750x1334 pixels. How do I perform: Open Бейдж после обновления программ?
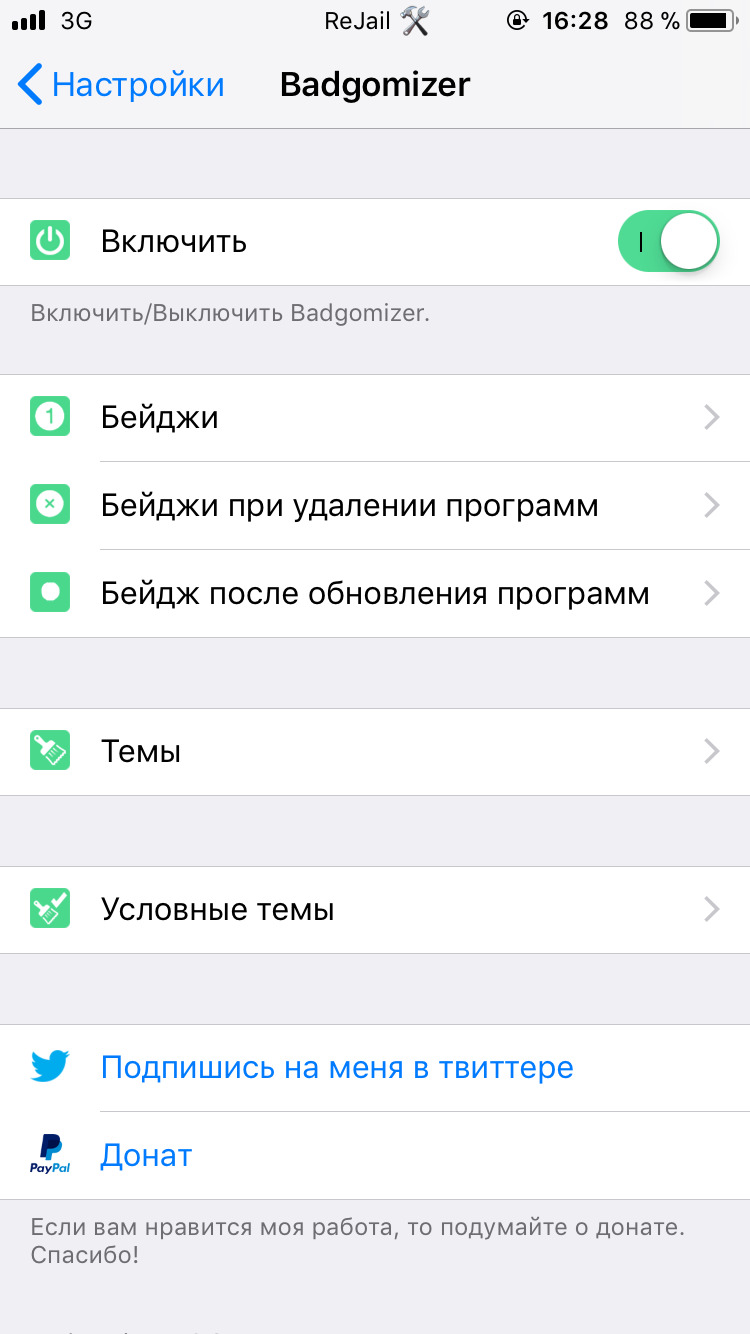[375, 593]
